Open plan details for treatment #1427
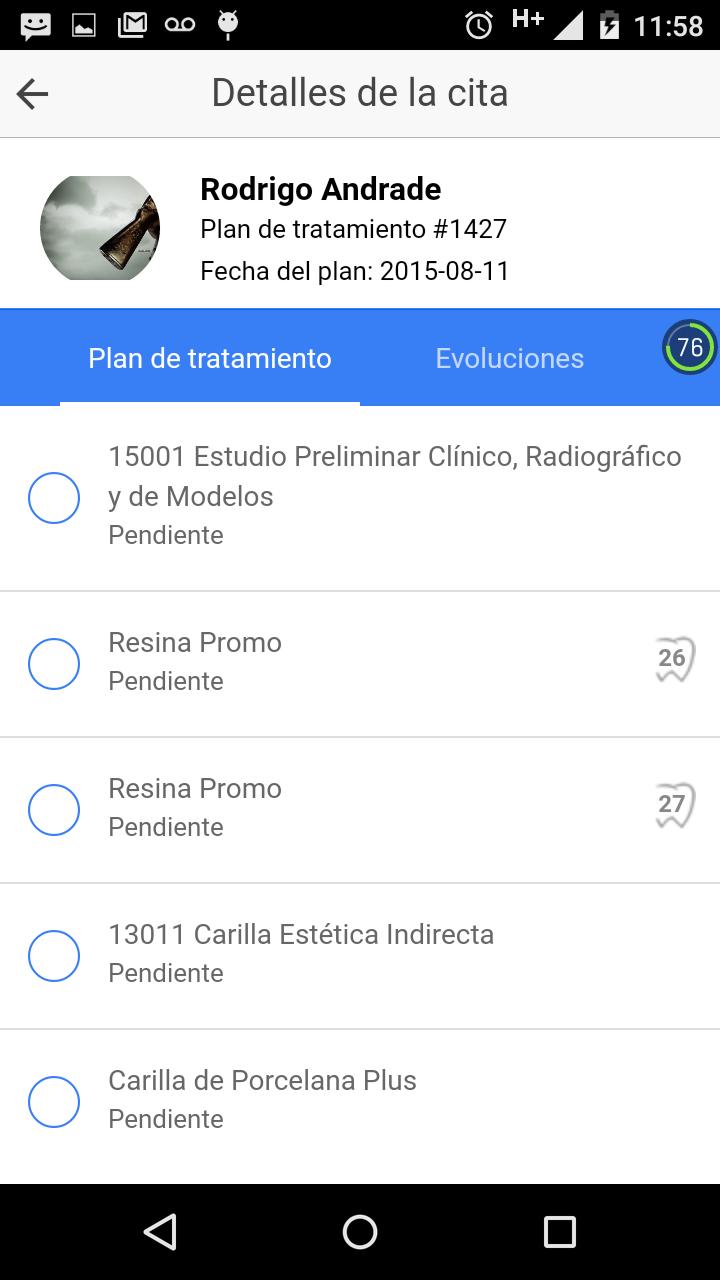The width and height of the screenshot is (720, 1280). point(354,228)
